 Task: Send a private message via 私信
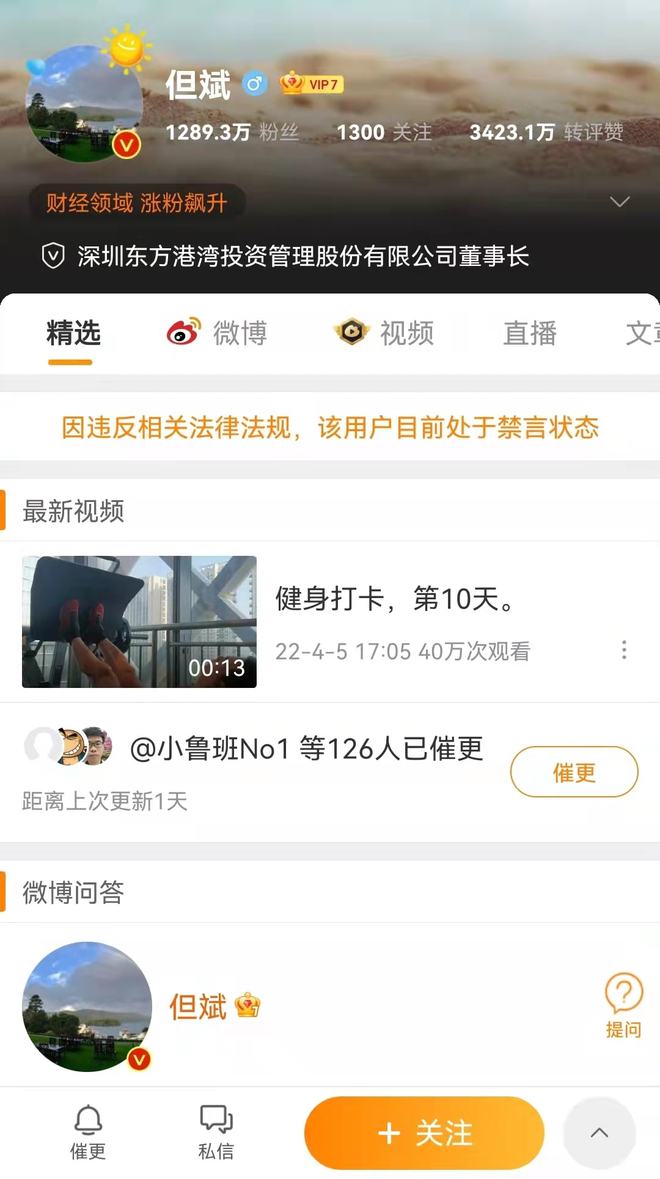pyautogui.click(x=216, y=1132)
